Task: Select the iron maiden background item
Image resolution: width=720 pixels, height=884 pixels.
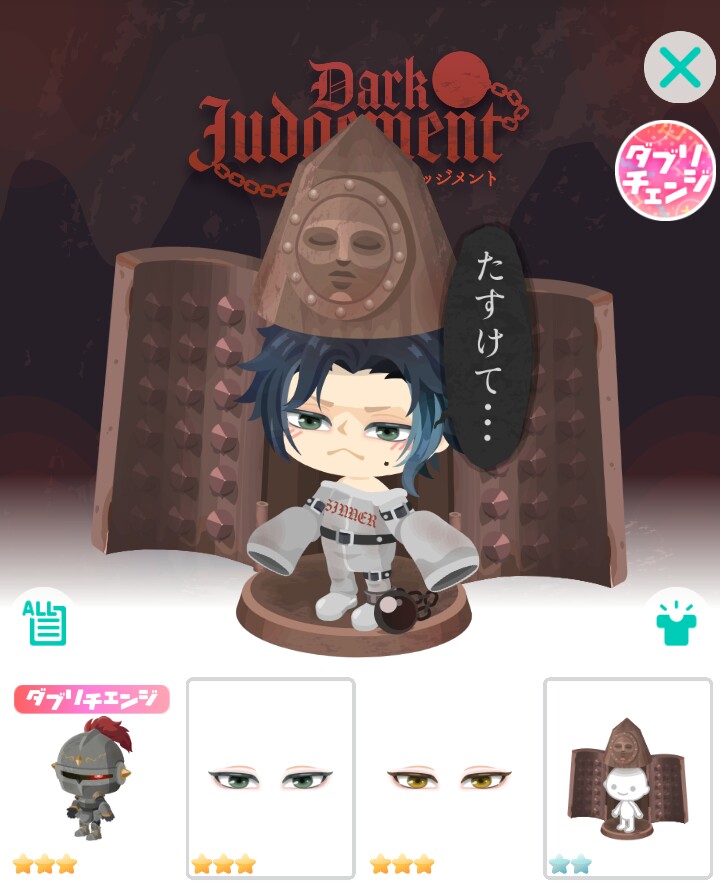Action: (x=627, y=778)
